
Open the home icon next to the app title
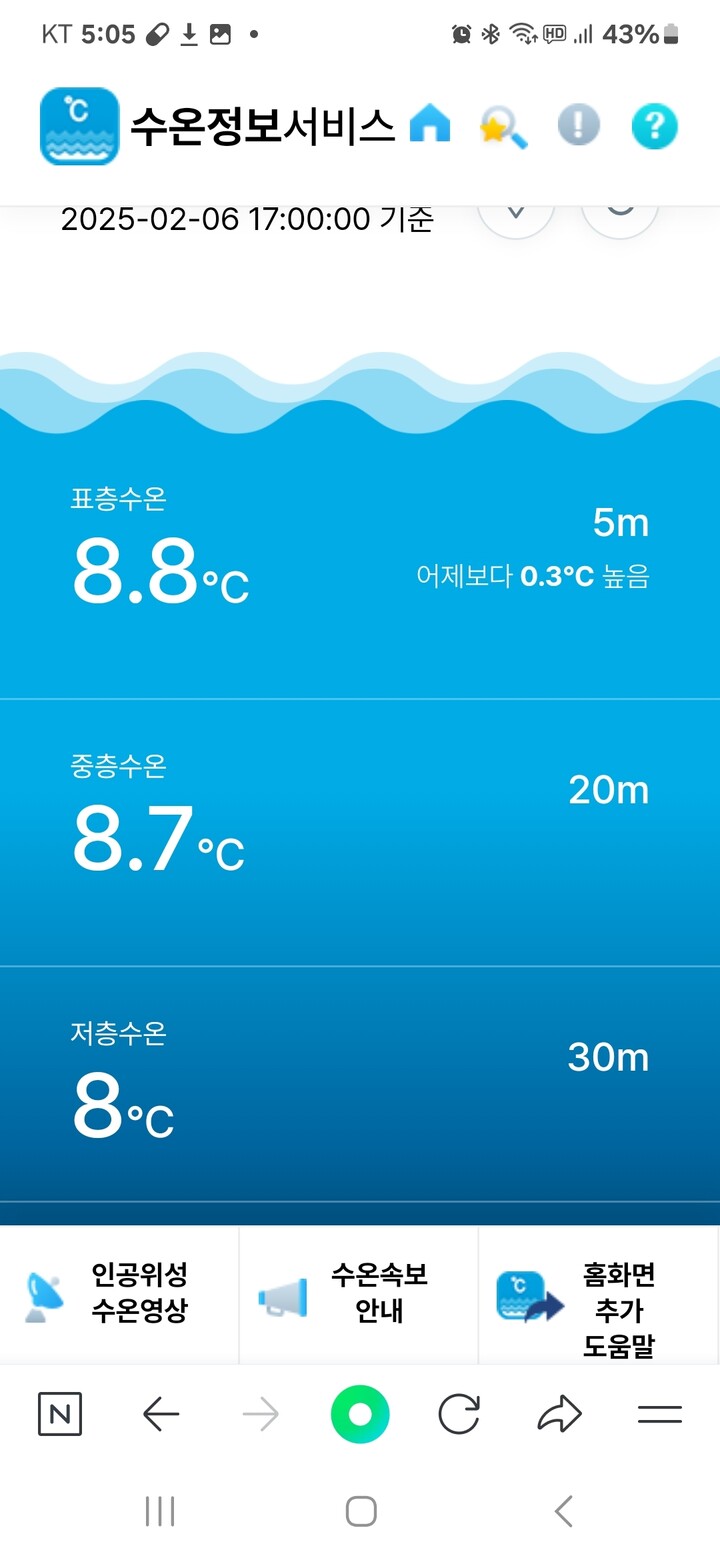(430, 124)
